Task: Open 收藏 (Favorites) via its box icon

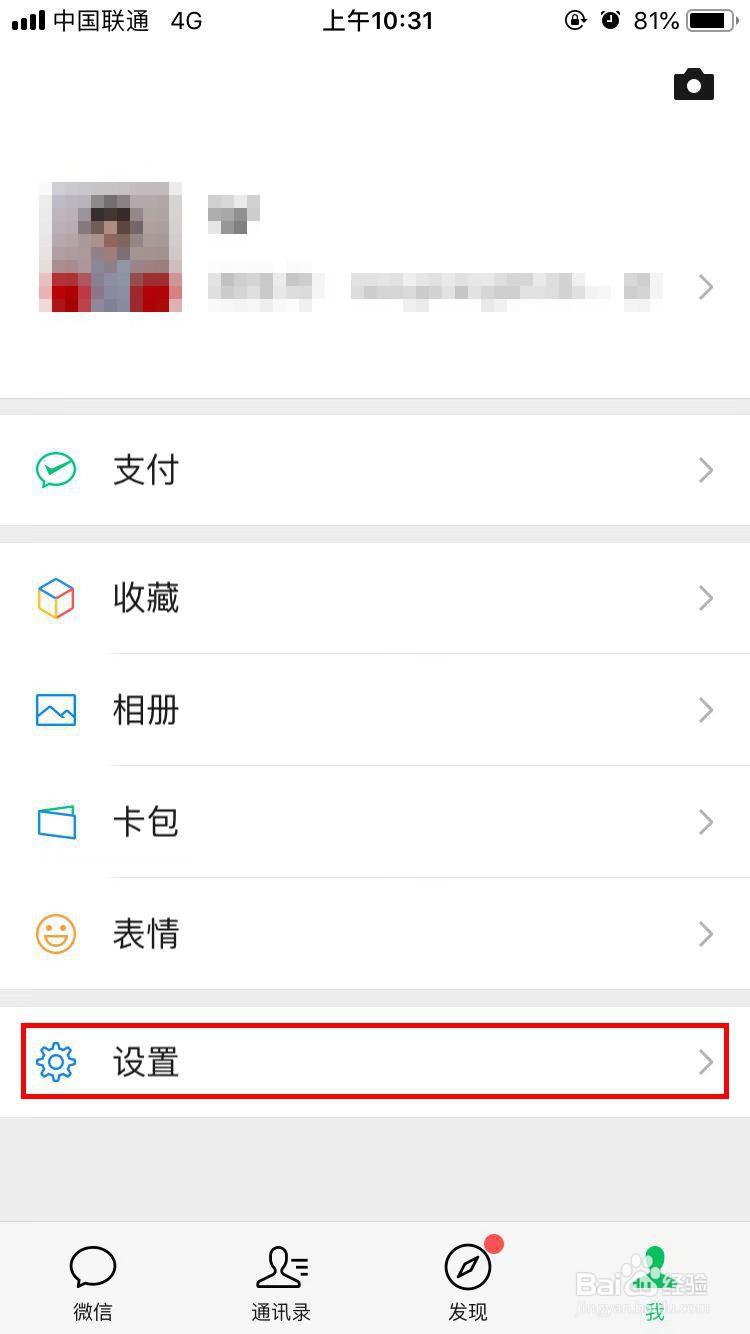Action: (x=56, y=598)
